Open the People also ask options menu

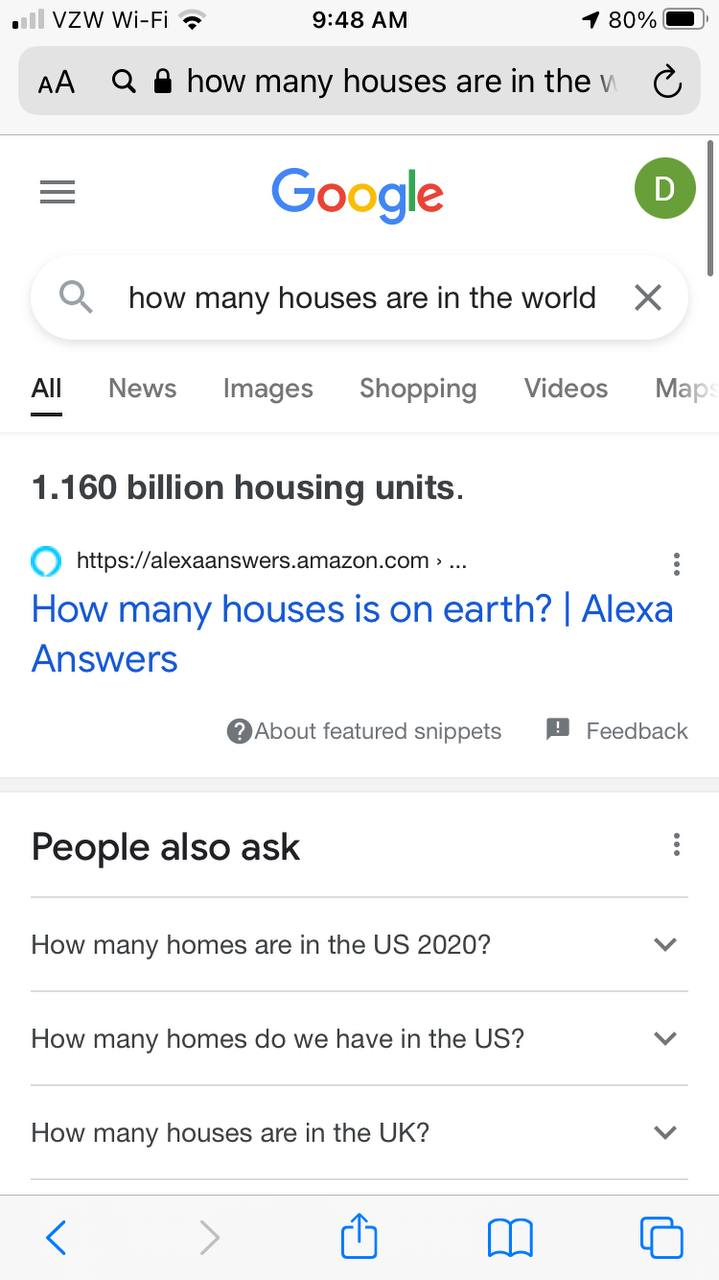pos(677,845)
